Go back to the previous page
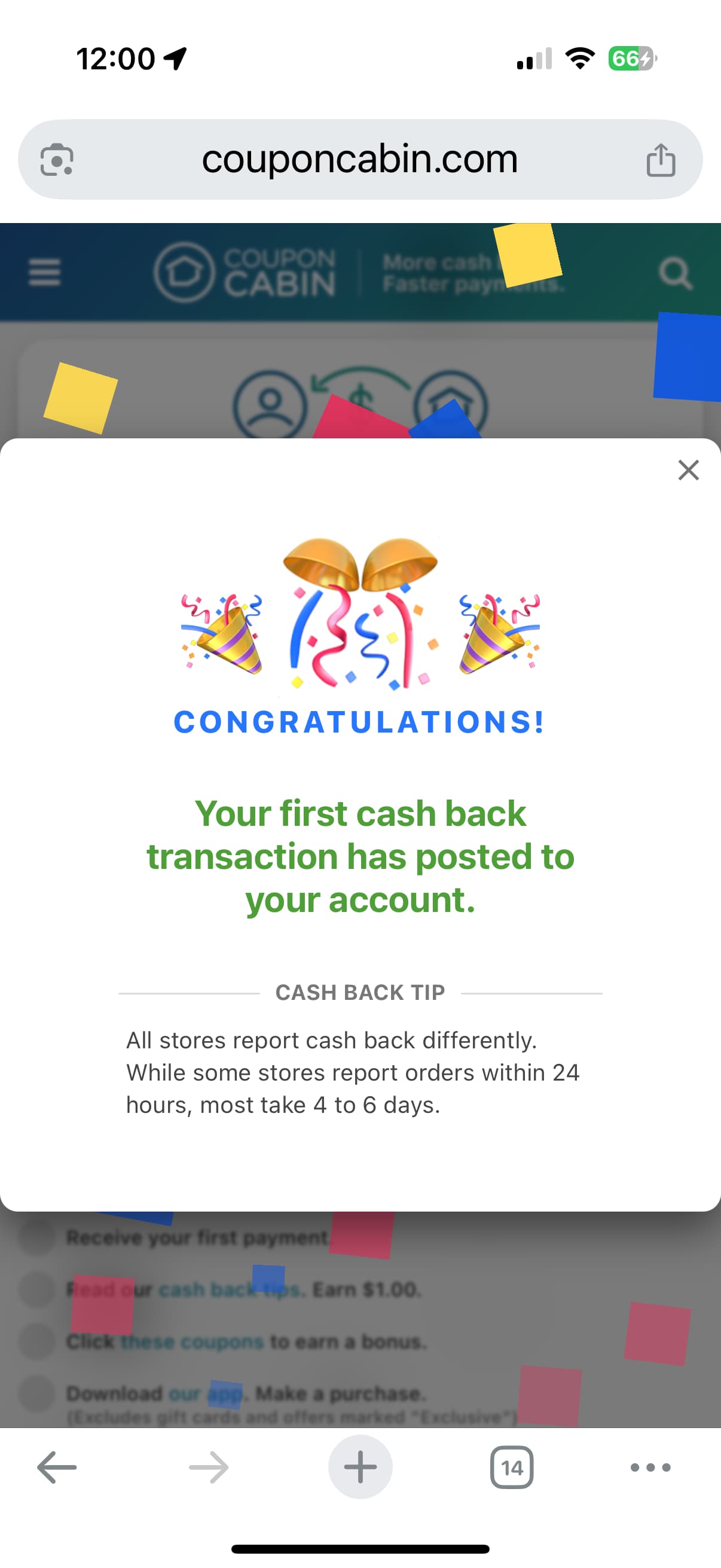The height and width of the screenshot is (1568, 721). click(x=57, y=1467)
